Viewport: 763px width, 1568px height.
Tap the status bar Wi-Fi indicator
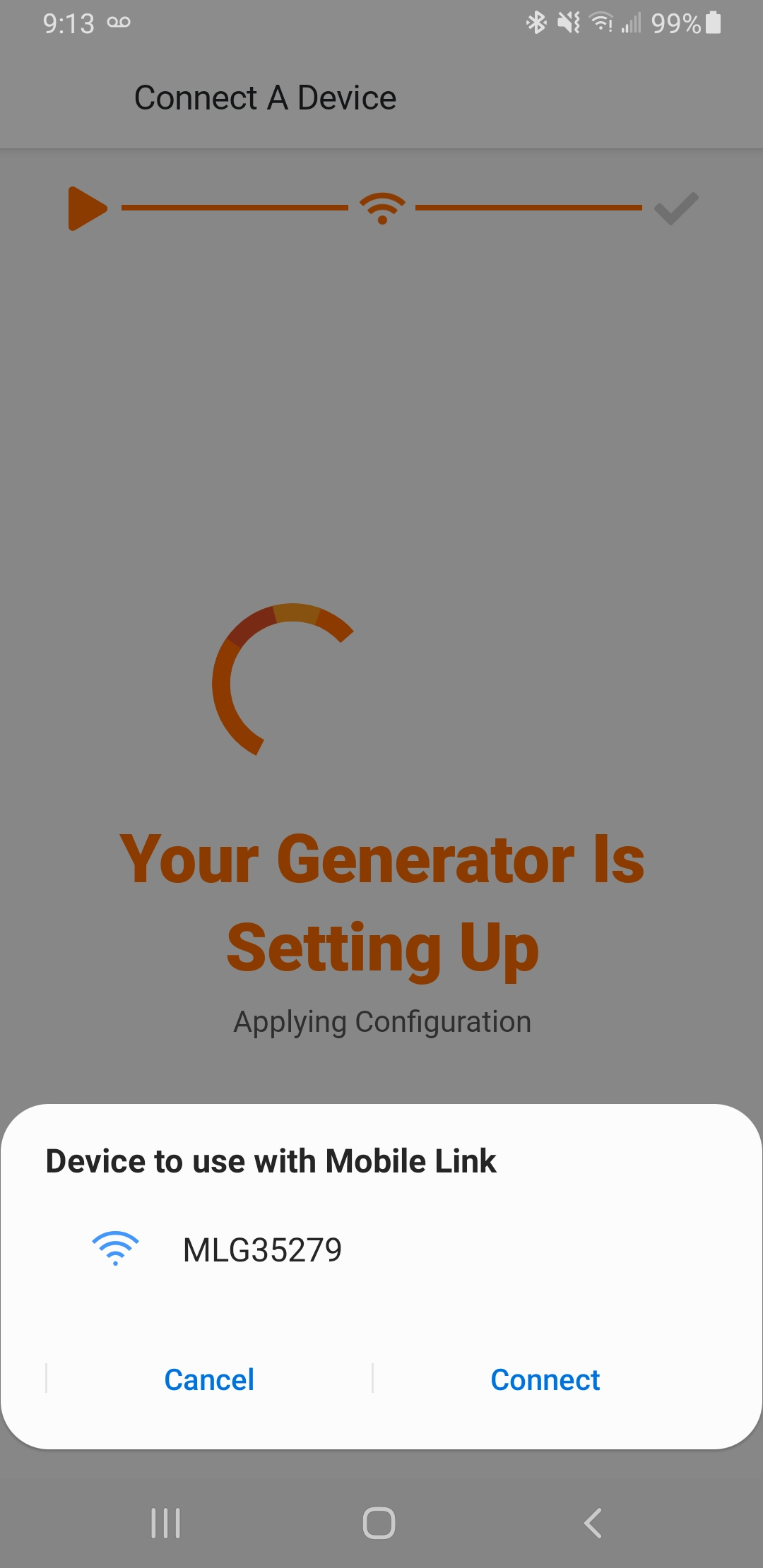coord(598,23)
